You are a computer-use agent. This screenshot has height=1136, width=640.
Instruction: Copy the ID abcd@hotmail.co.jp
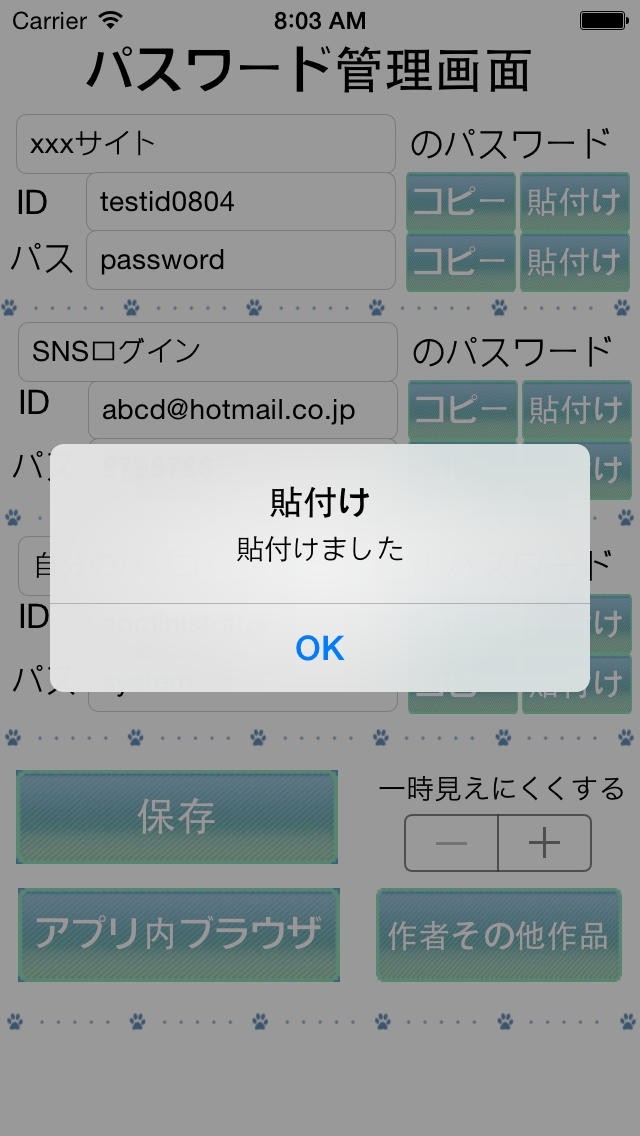461,409
